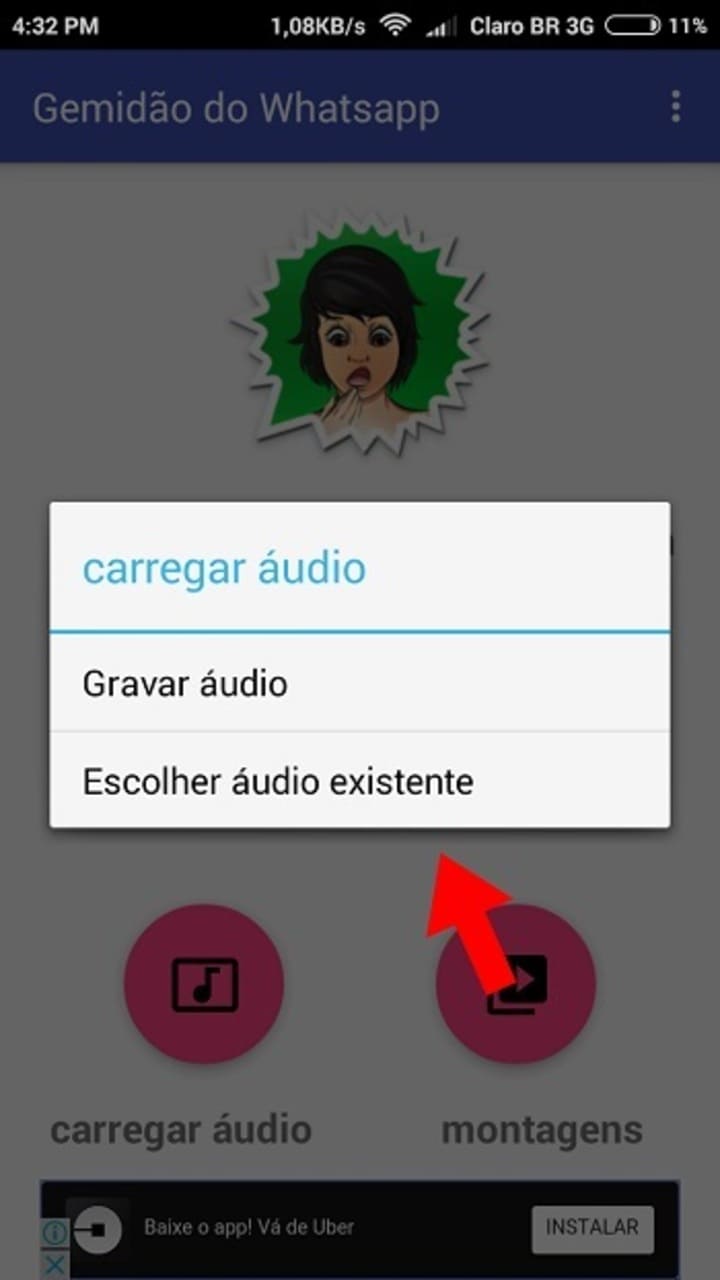The image size is (720, 1280).
Task: Open the ad info icon
Action: pos(55,1231)
